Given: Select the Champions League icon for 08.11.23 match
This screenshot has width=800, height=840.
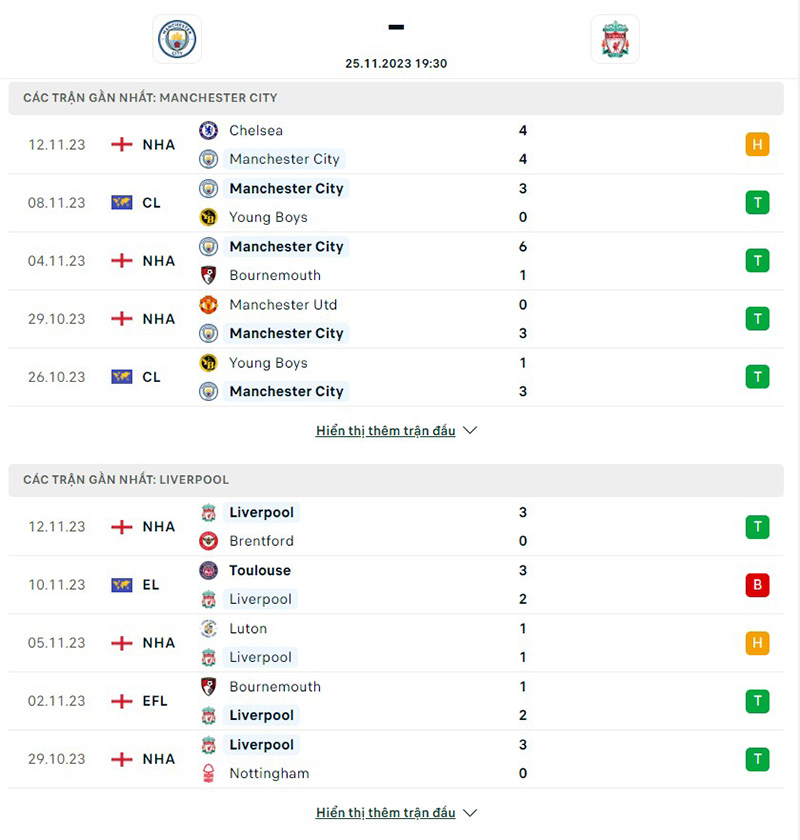Looking at the screenshot, I should point(122,202).
